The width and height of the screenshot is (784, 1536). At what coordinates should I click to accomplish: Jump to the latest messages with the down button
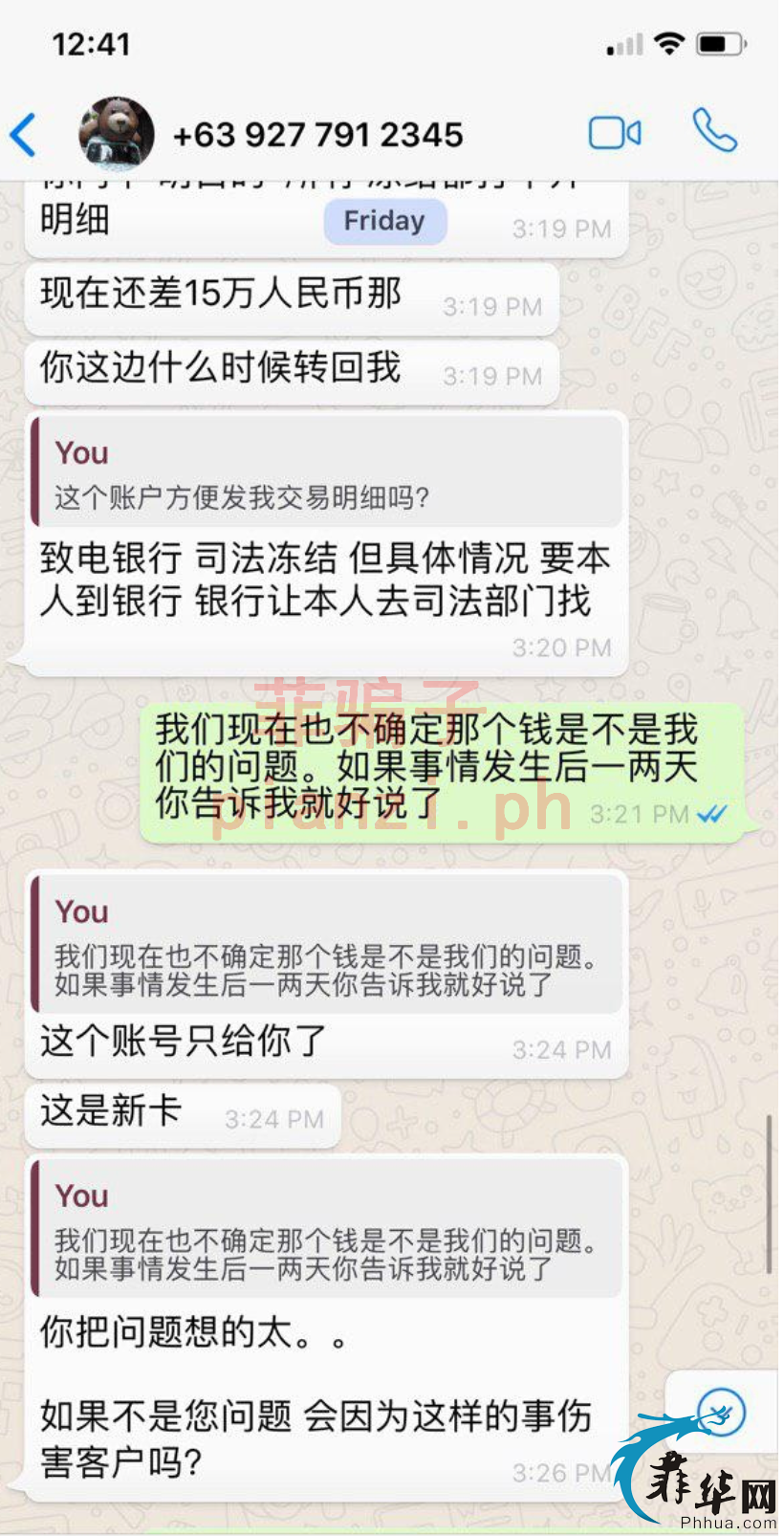[x=721, y=1411]
